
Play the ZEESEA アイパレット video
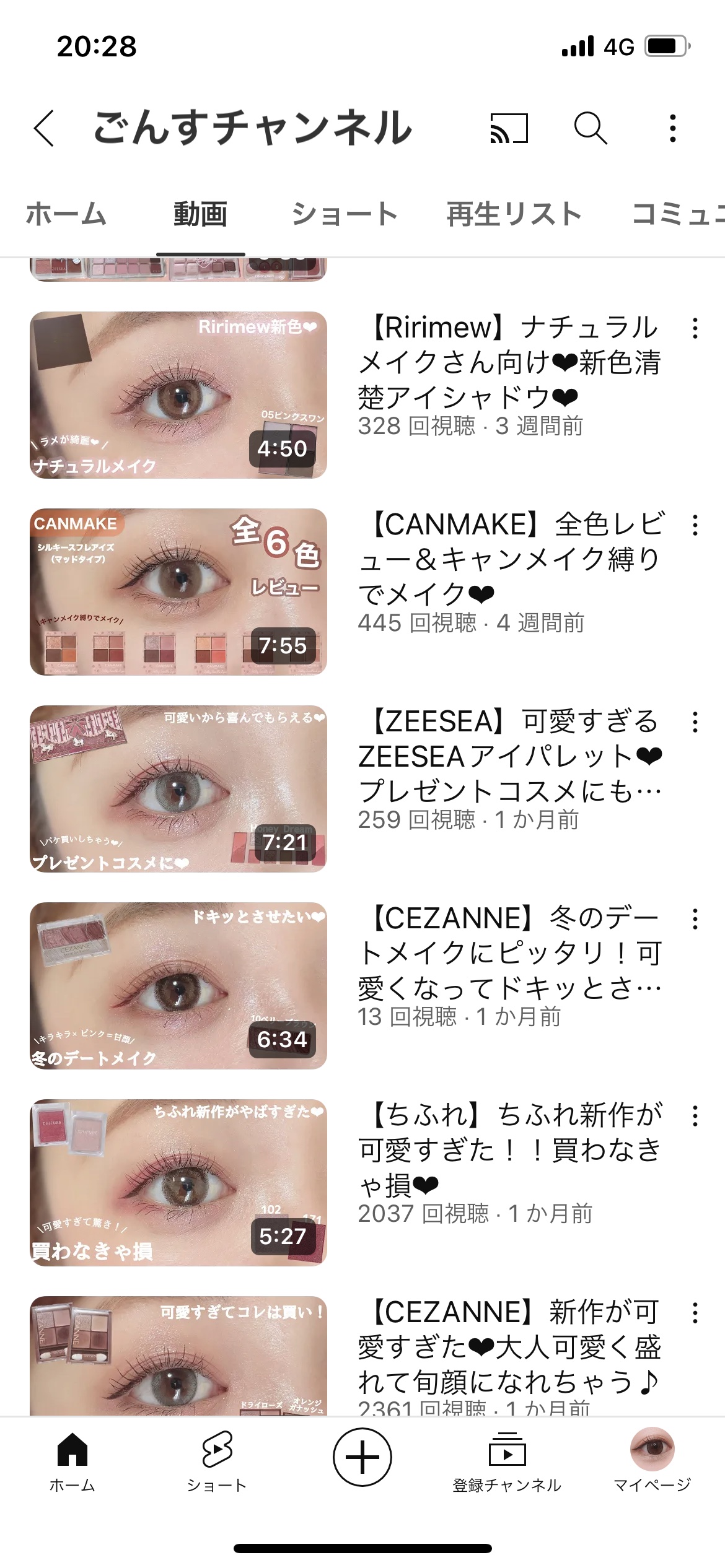click(x=178, y=788)
